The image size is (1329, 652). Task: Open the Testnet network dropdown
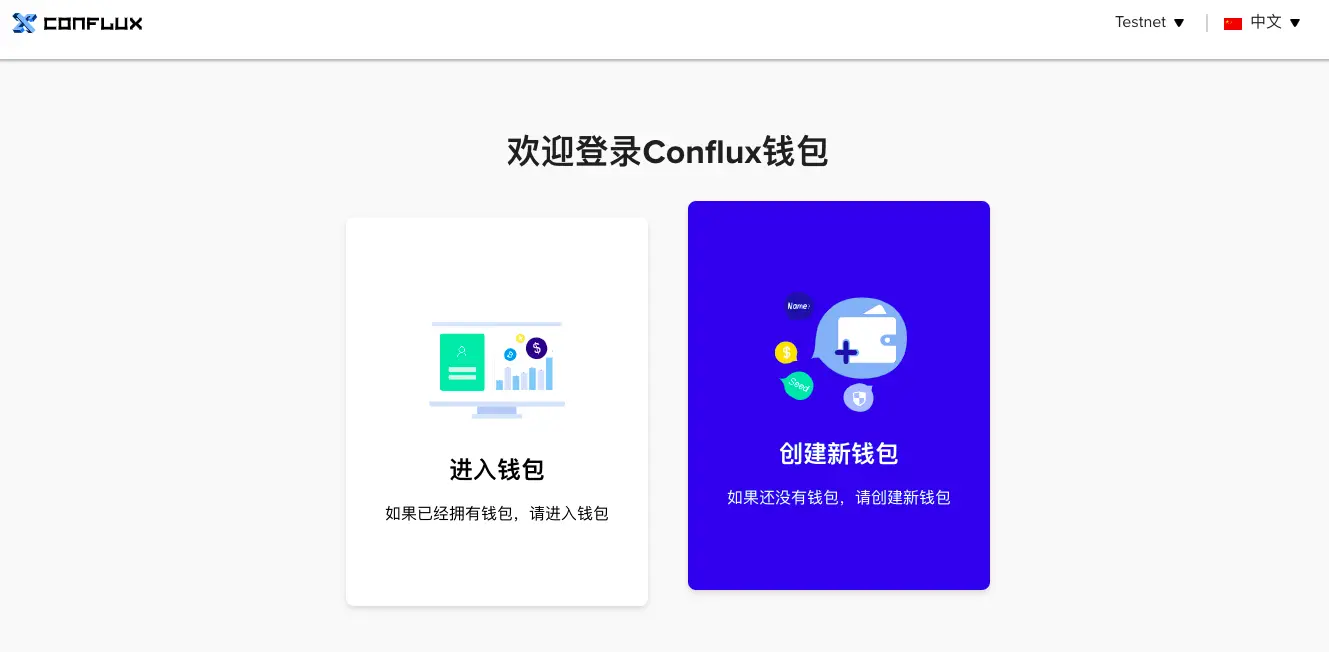(1149, 22)
